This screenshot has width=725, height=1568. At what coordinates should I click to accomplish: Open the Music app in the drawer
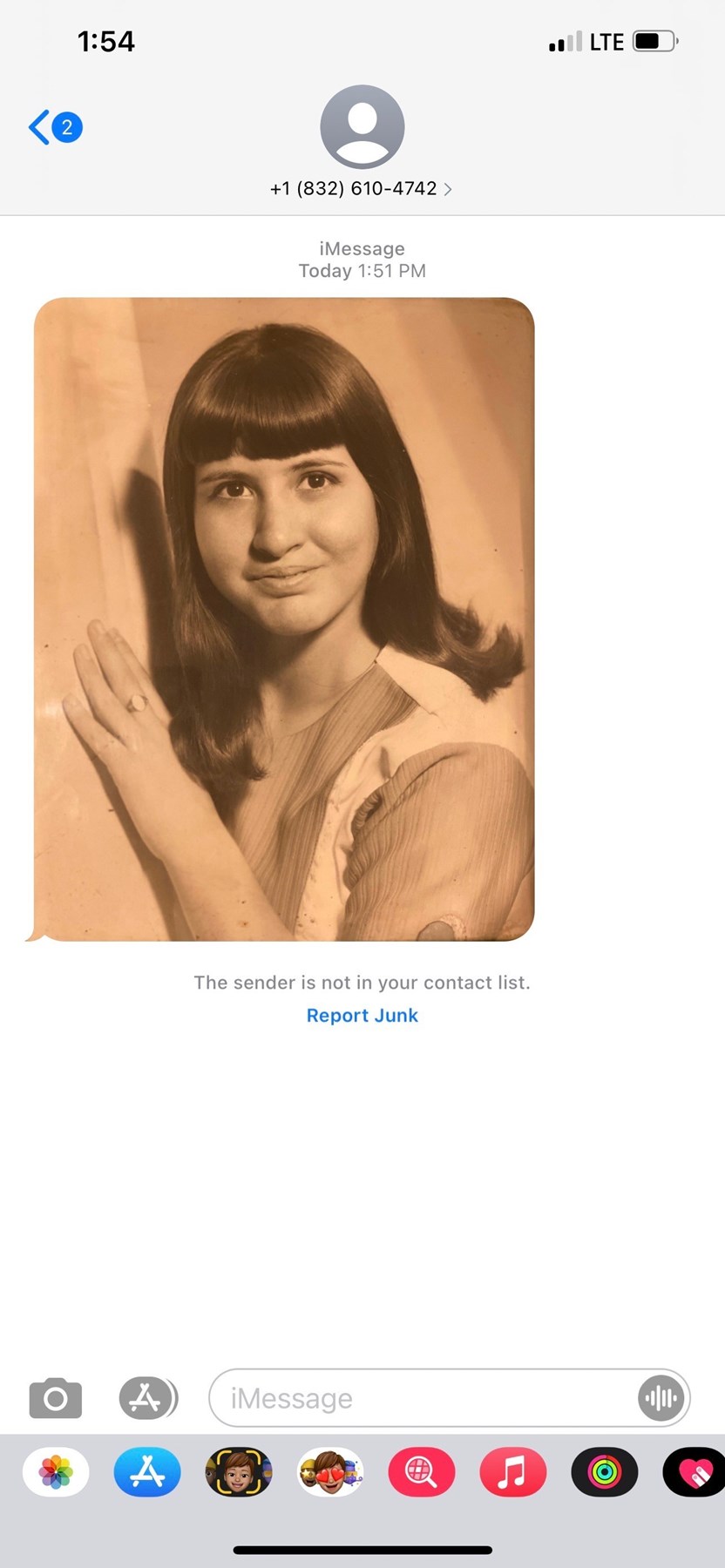point(513,1473)
